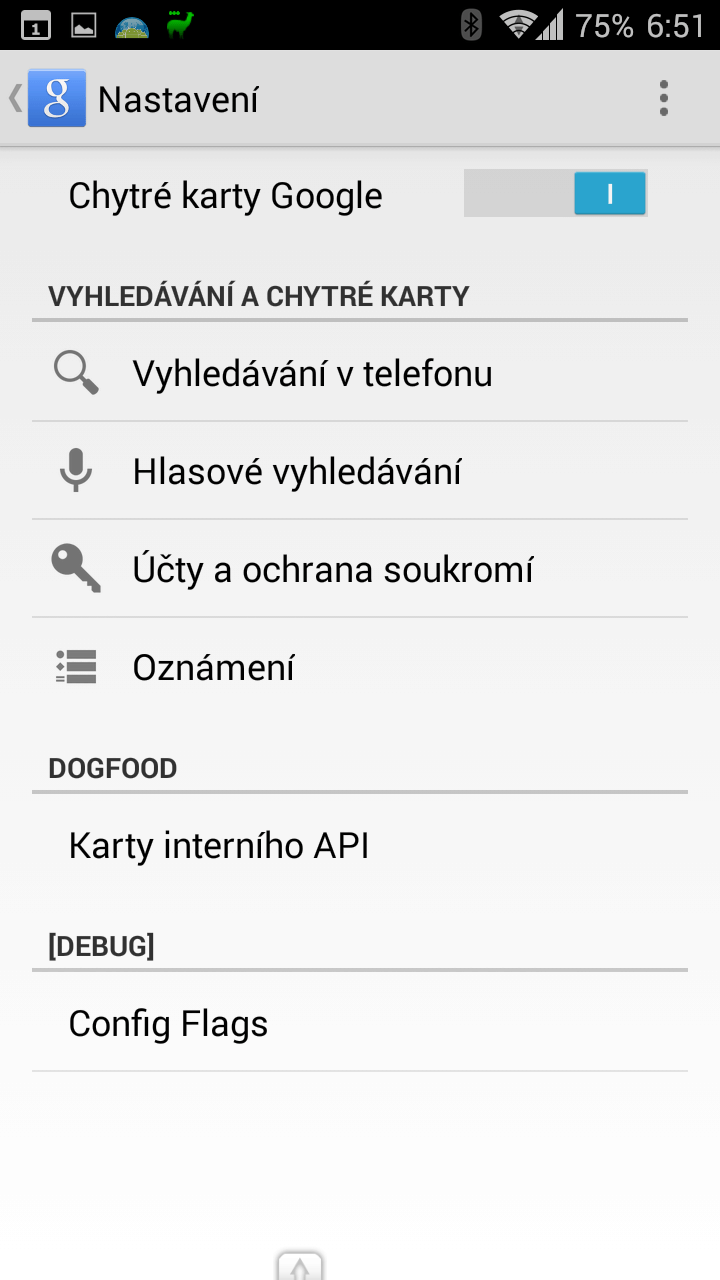Go back via the Google icon
Image resolution: width=720 pixels, height=1280 pixels.
point(48,99)
